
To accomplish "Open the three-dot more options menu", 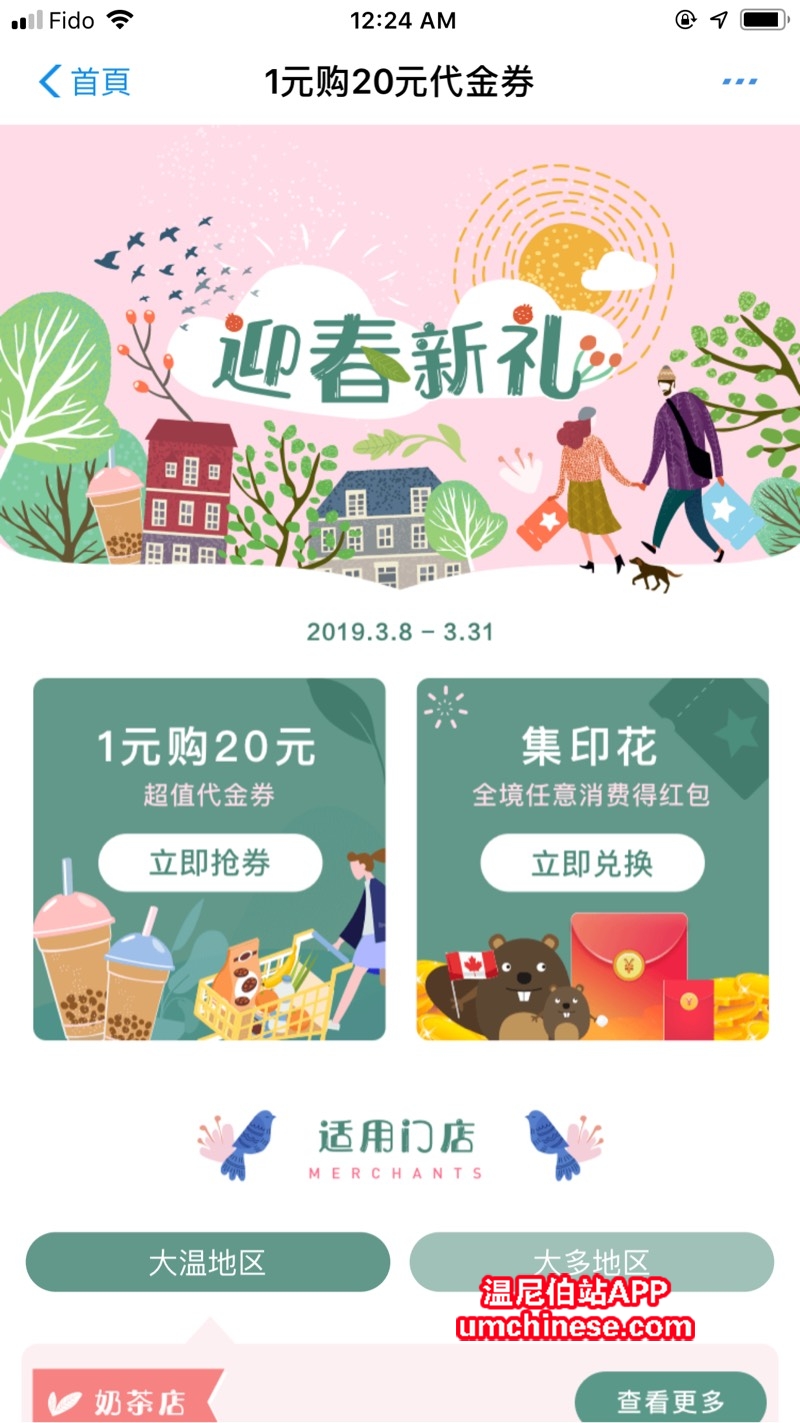I will [x=739, y=81].
